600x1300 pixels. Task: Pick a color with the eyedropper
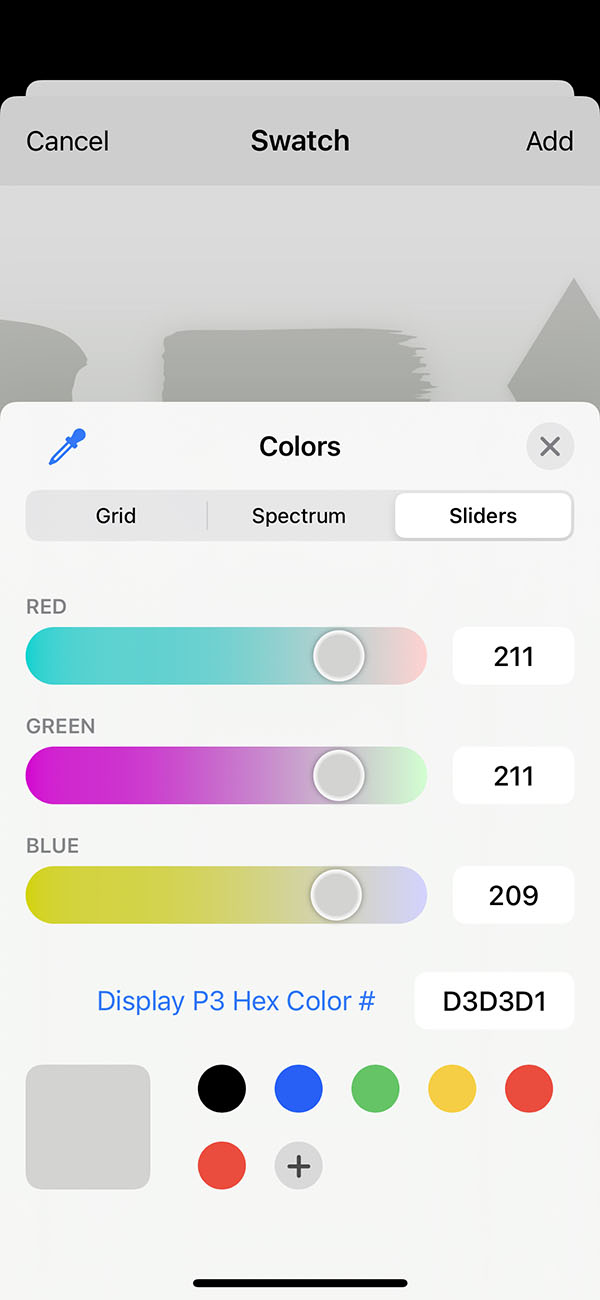pyautogui.click(x=68, y=446)
